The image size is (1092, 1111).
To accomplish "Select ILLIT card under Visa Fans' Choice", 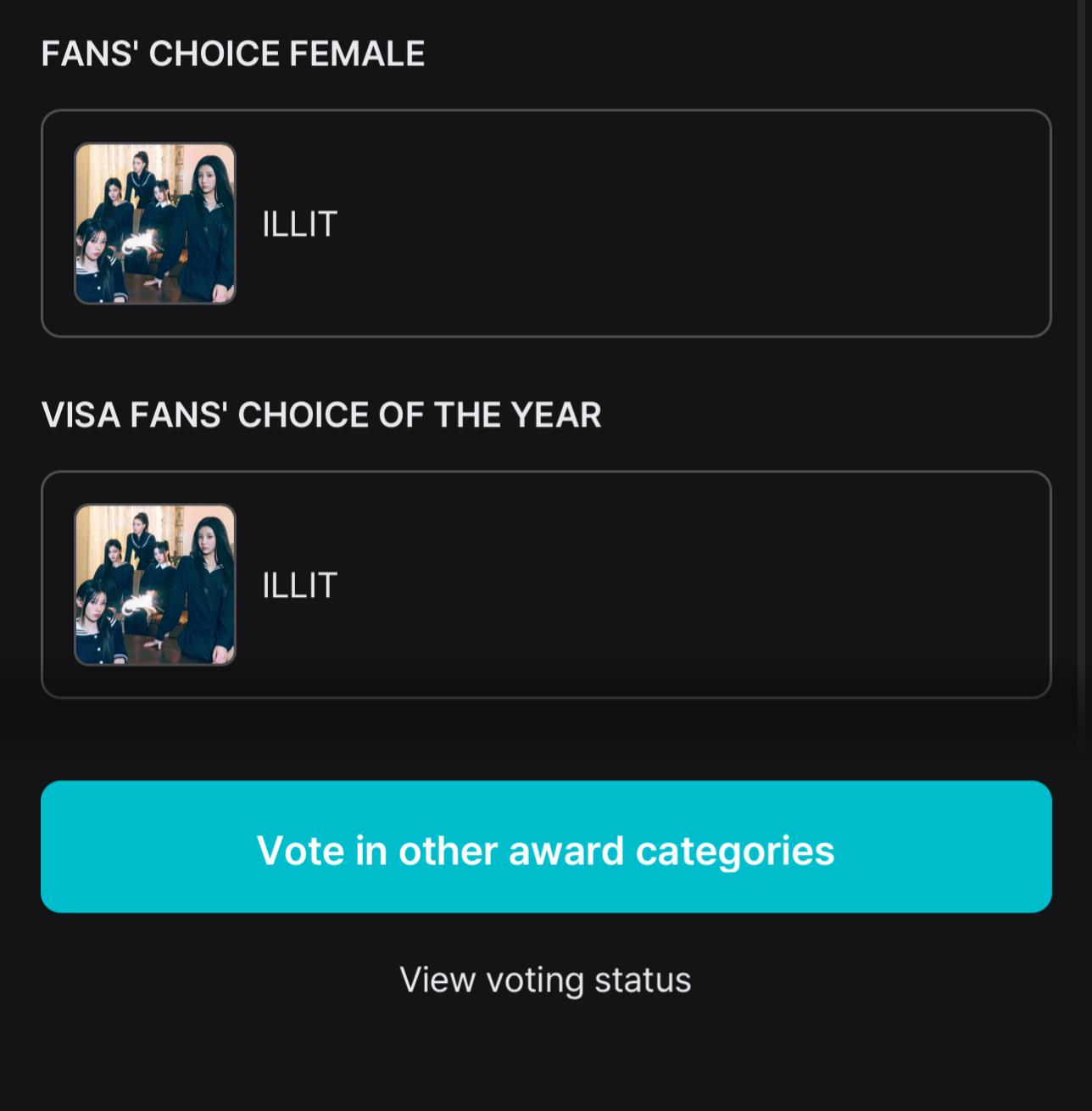I will tap(546, 584).
